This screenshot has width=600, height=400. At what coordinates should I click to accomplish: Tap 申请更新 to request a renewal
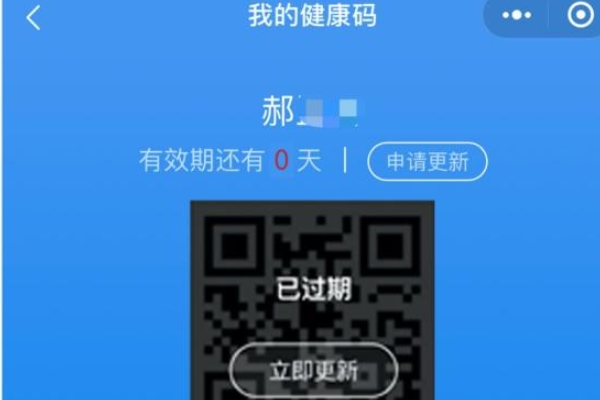coord(427,161)
